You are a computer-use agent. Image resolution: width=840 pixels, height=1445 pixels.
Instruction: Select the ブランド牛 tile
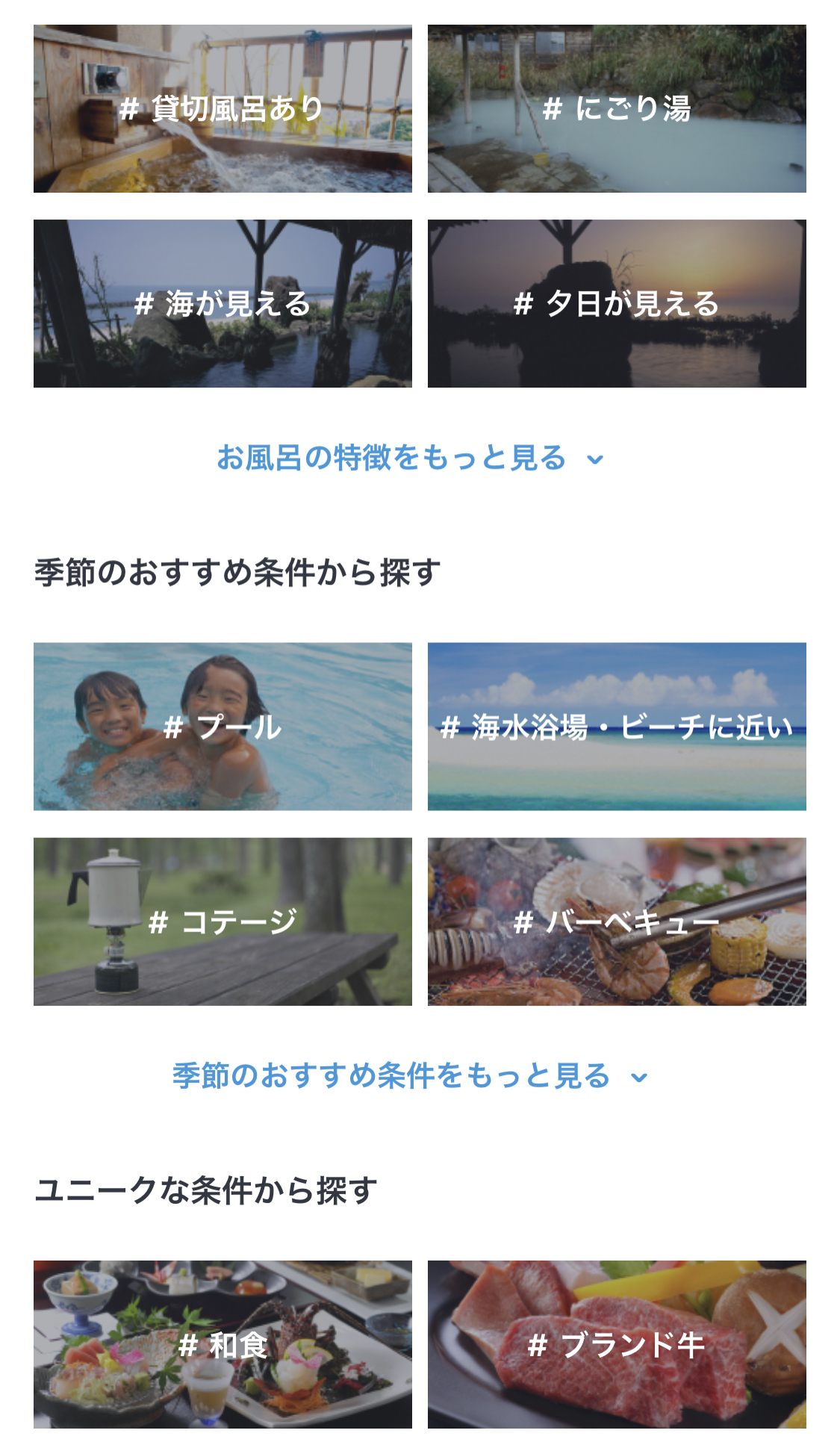pos(617,1345)
